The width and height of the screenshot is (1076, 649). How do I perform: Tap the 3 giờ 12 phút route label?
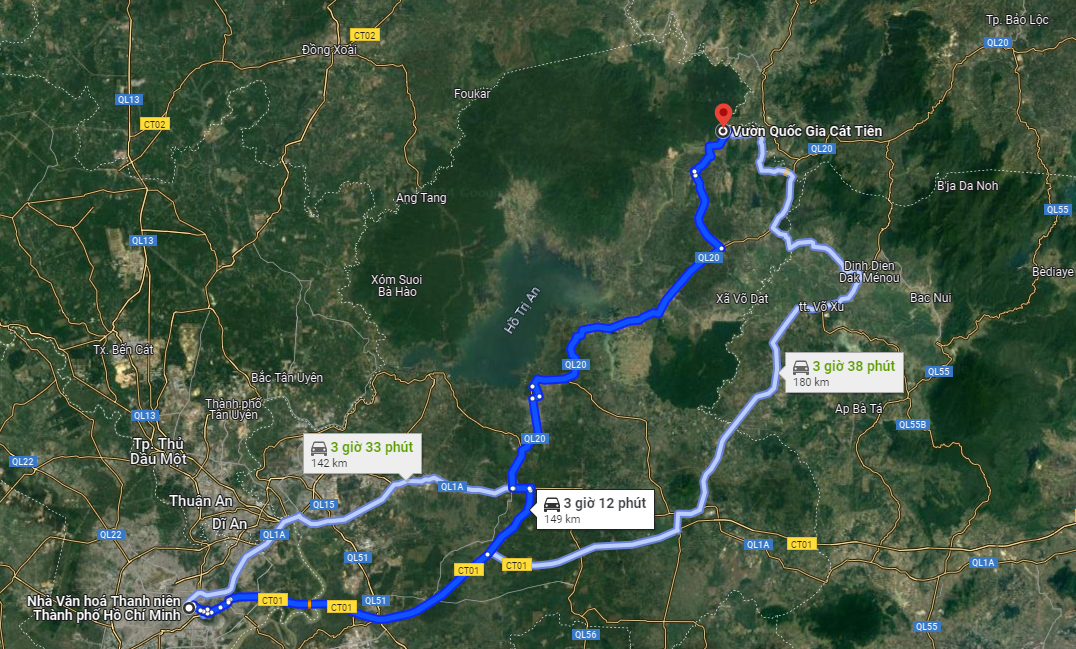click(595, 509)
